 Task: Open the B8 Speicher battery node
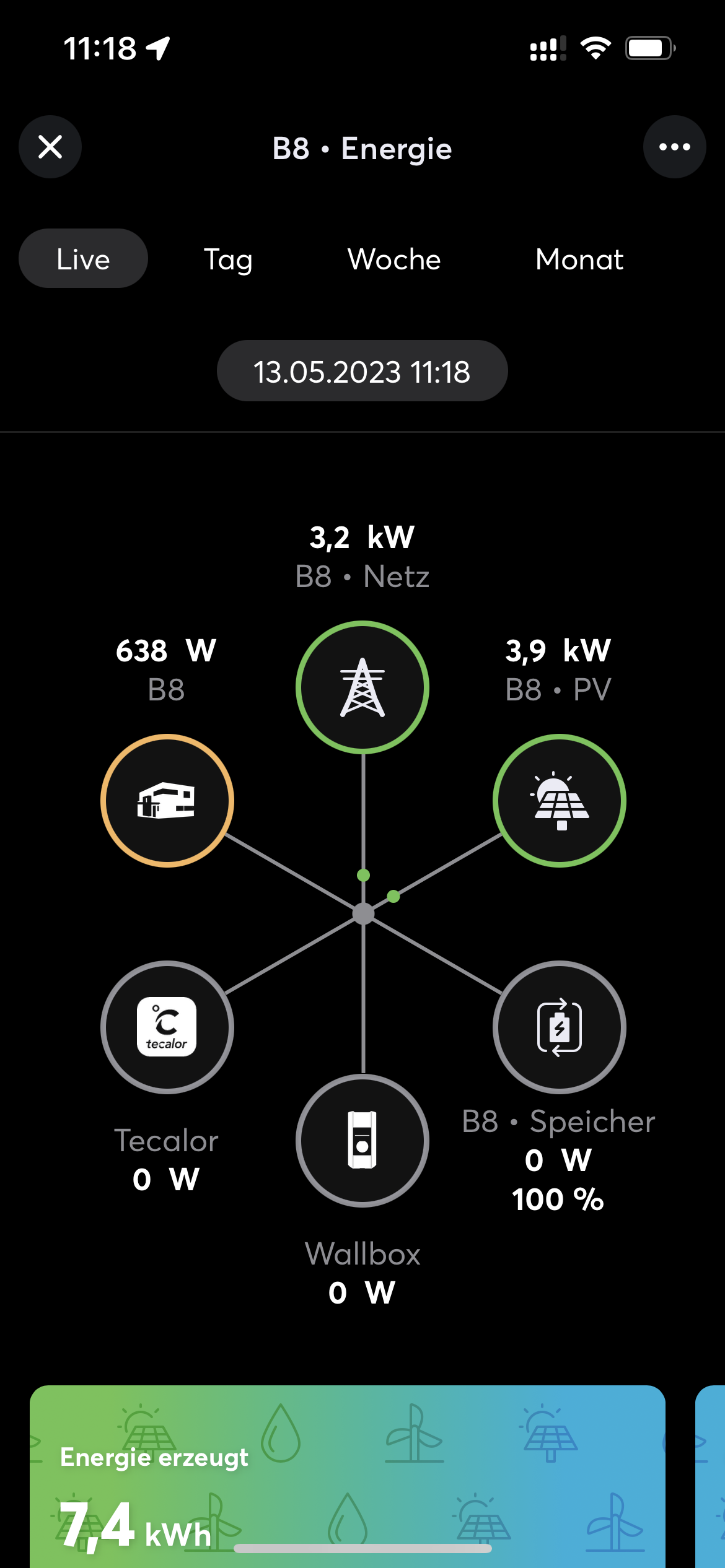560,1027
